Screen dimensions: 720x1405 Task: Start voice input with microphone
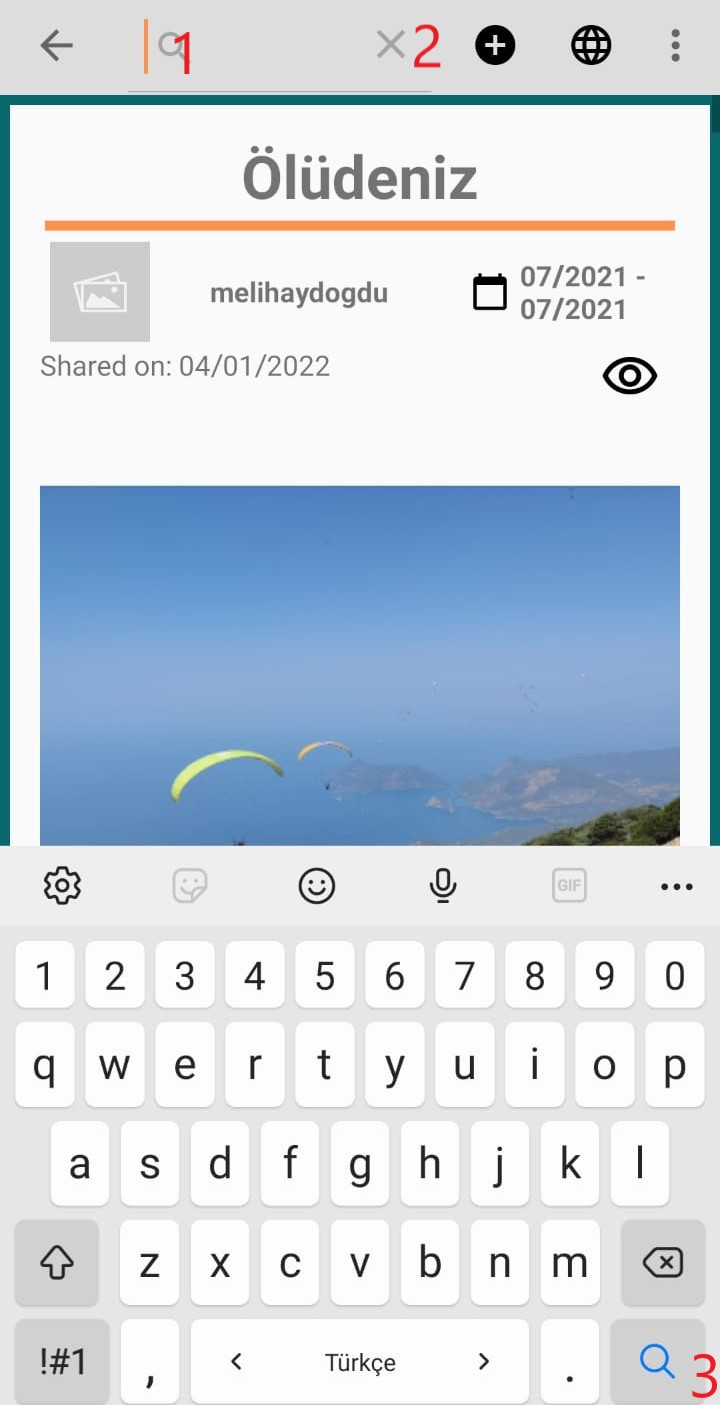(x=443, y=886)
